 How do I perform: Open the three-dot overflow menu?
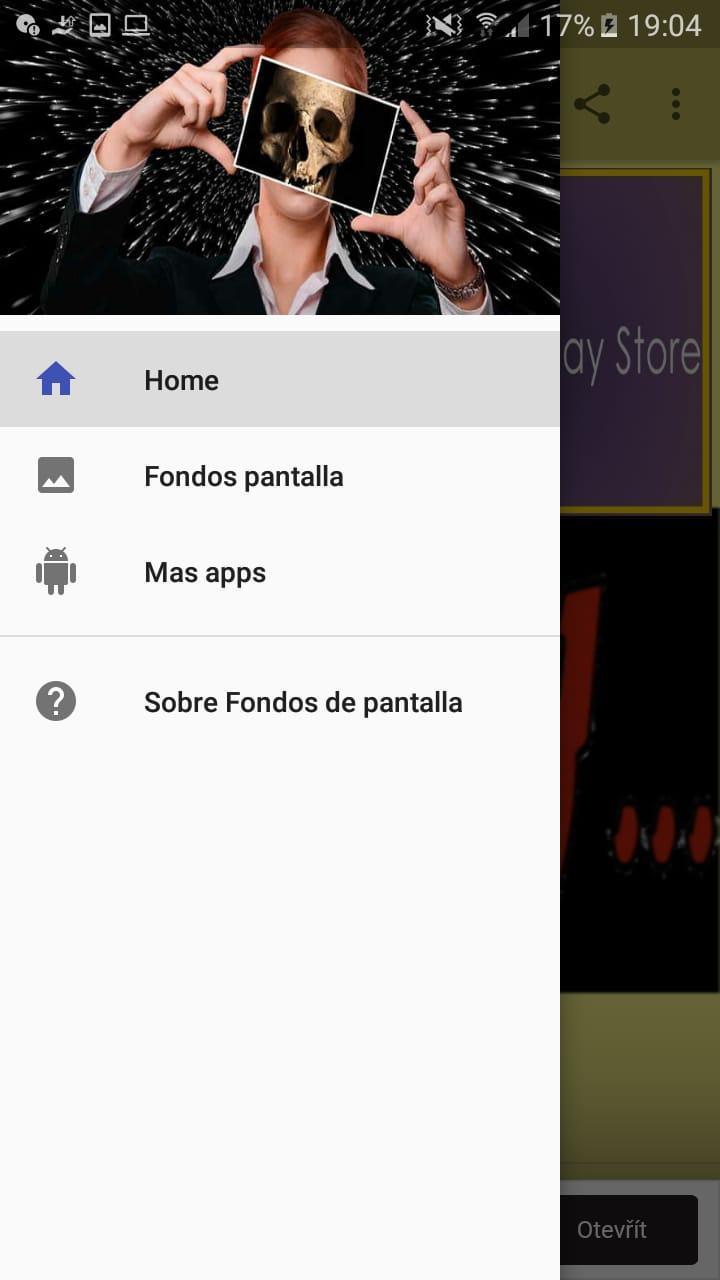(x=676, y=104)
